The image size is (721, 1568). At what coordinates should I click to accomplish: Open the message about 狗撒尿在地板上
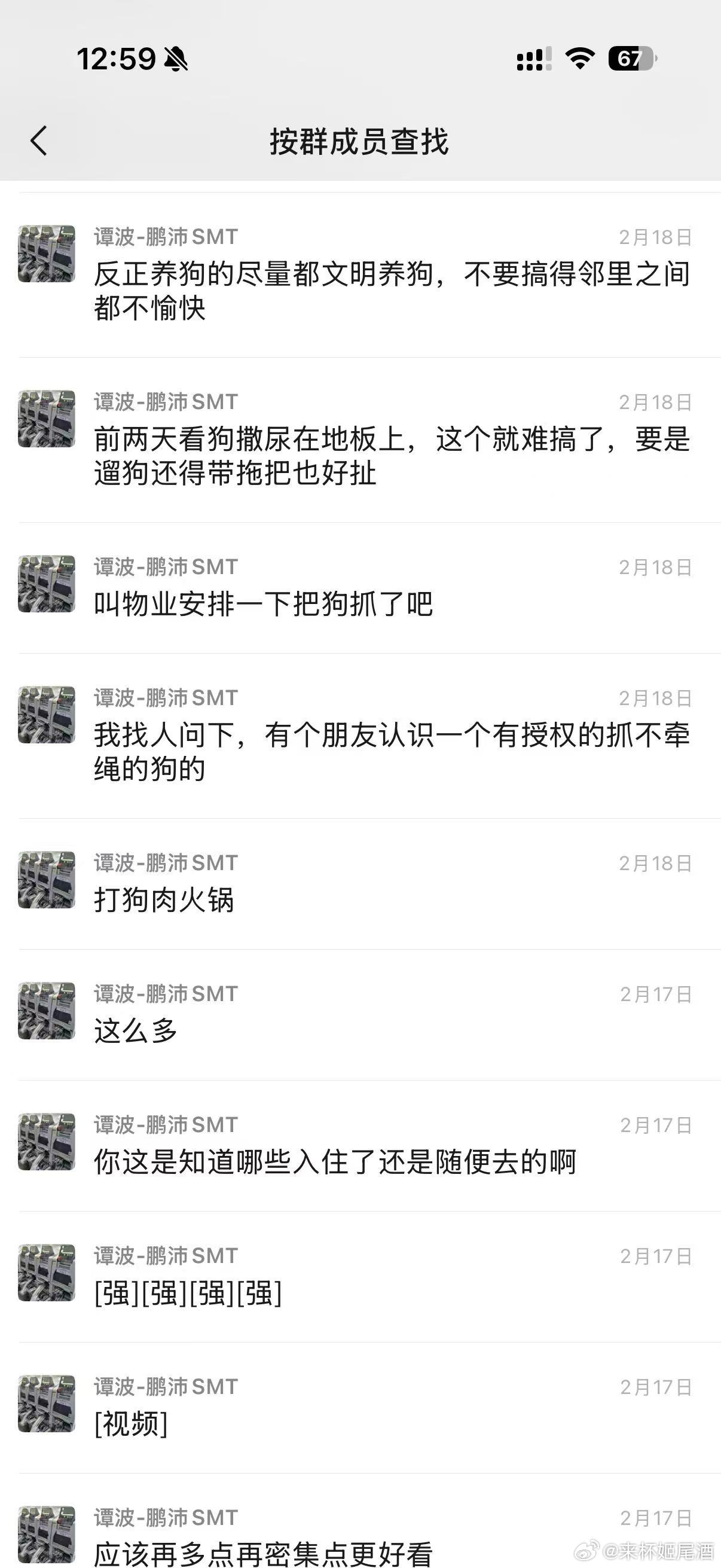click(392, 455)
